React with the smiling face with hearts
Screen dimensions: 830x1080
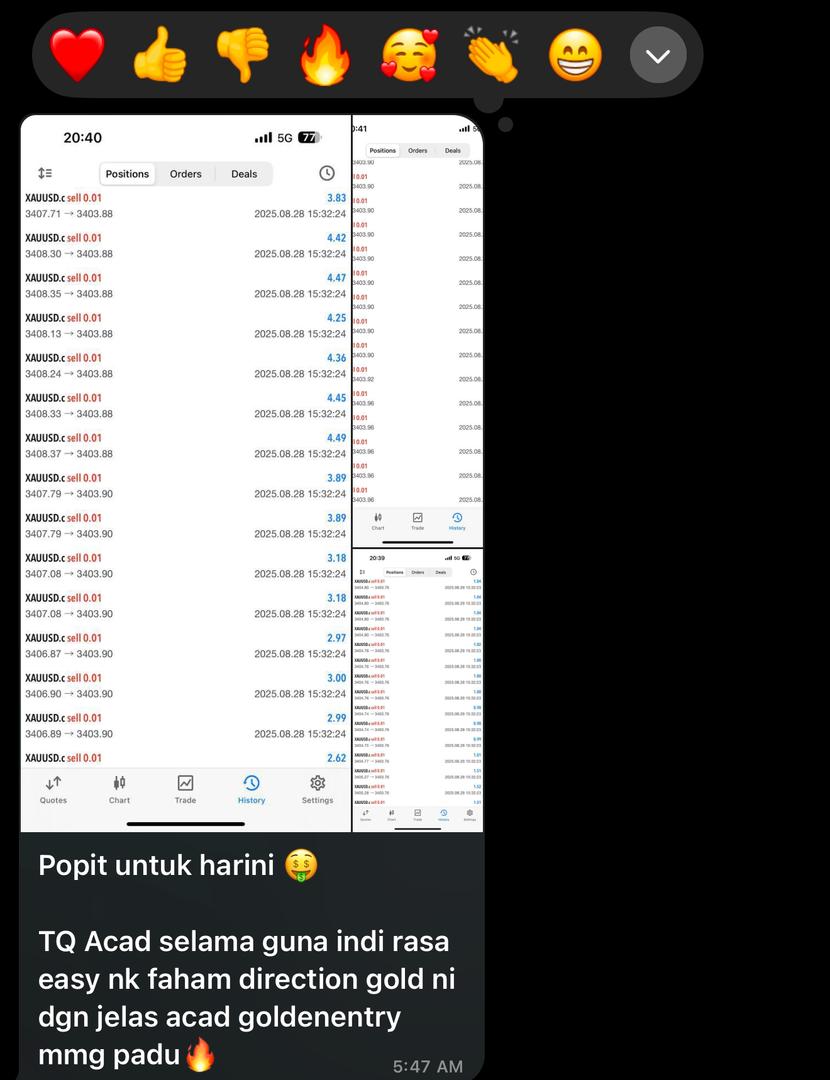point(409,55)
